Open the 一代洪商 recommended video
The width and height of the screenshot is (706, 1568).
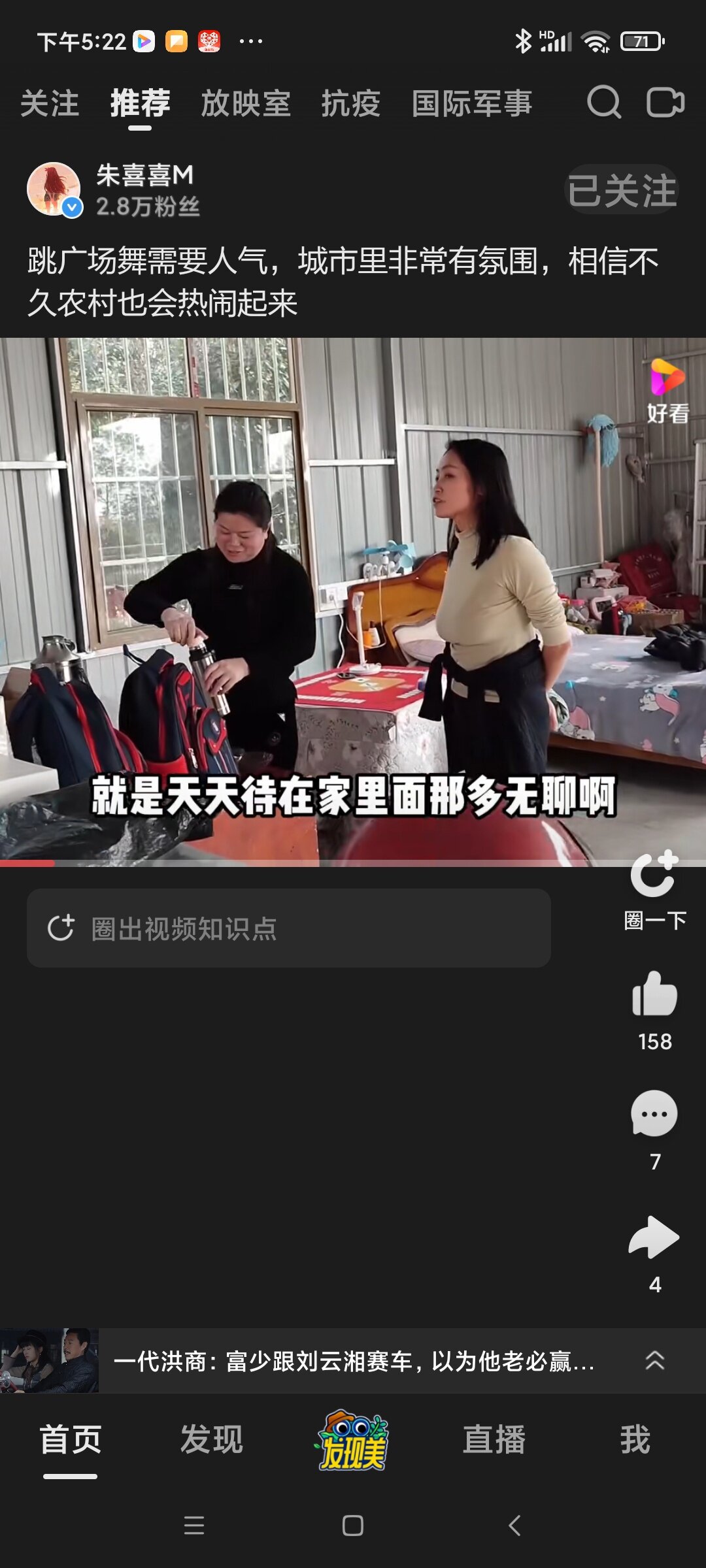click(353, 1362)
